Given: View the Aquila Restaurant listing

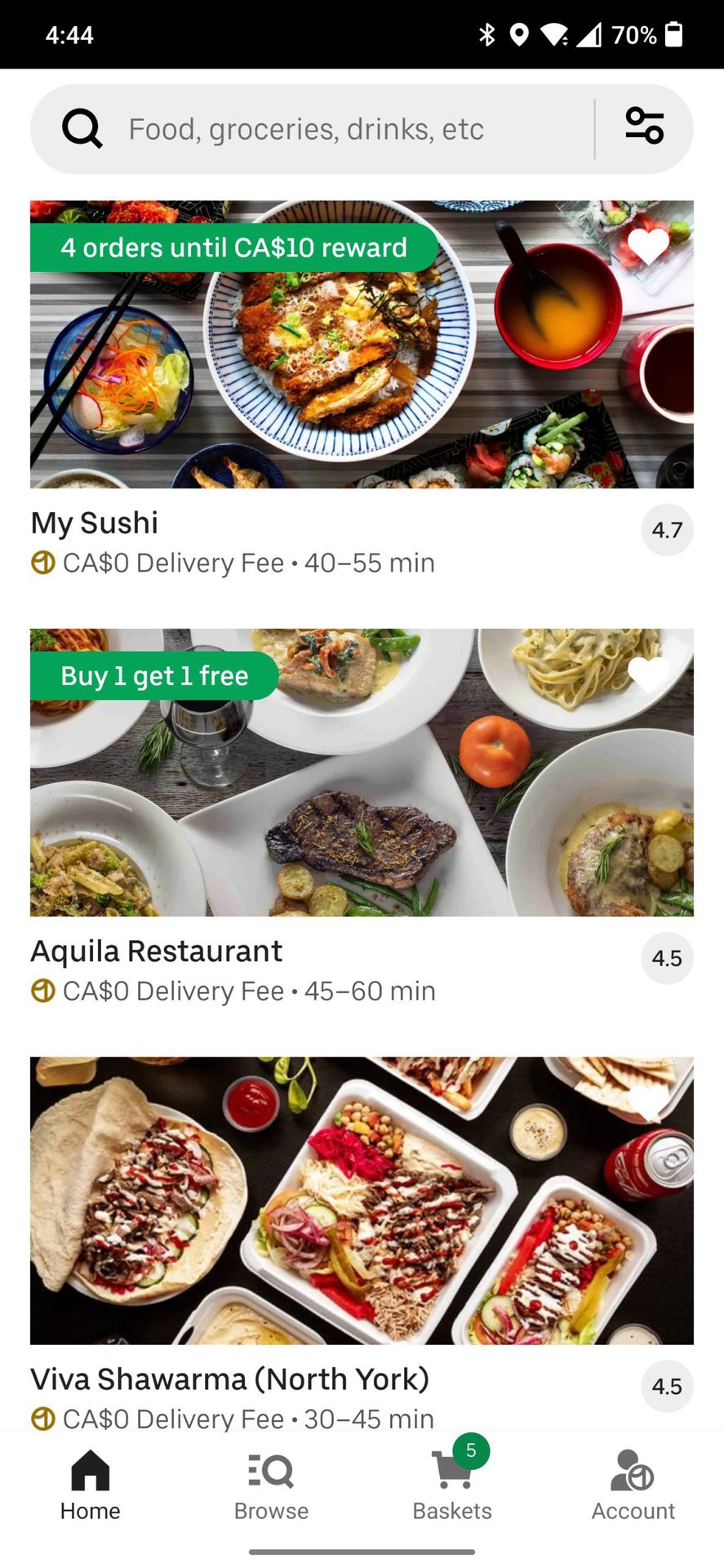Looking at the screenshot, I should [x=361, y=784].
